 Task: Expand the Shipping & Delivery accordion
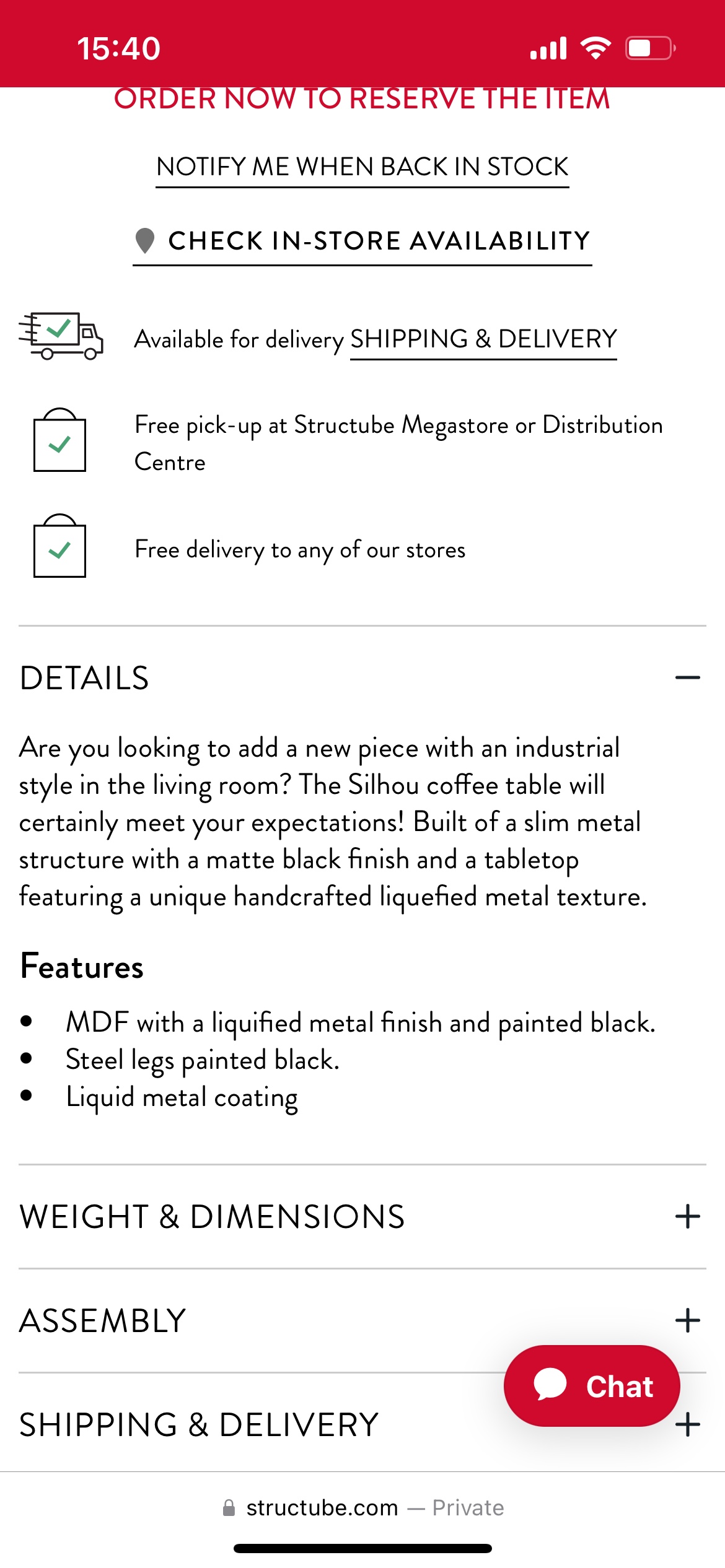198,1425
